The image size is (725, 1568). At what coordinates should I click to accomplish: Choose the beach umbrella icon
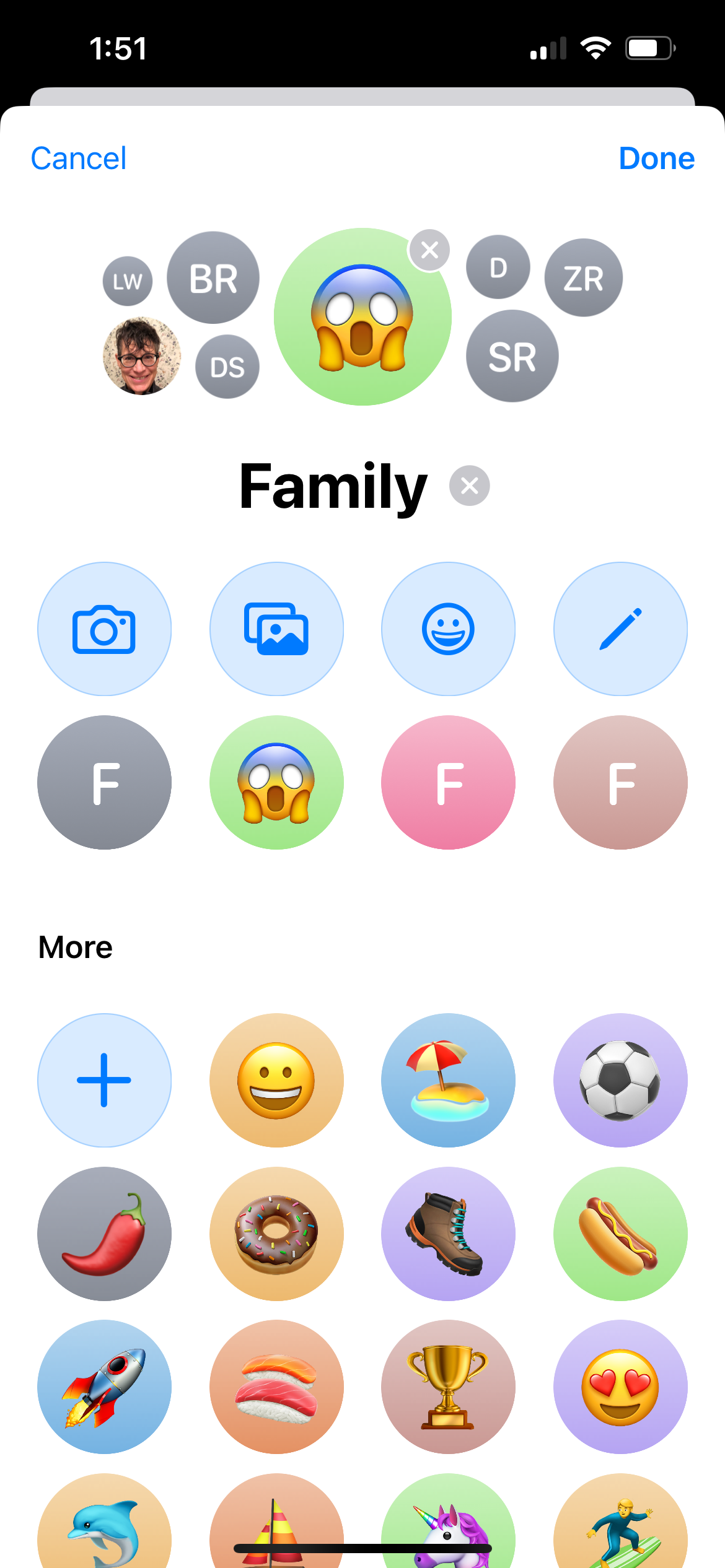[x=448, y=1080]
